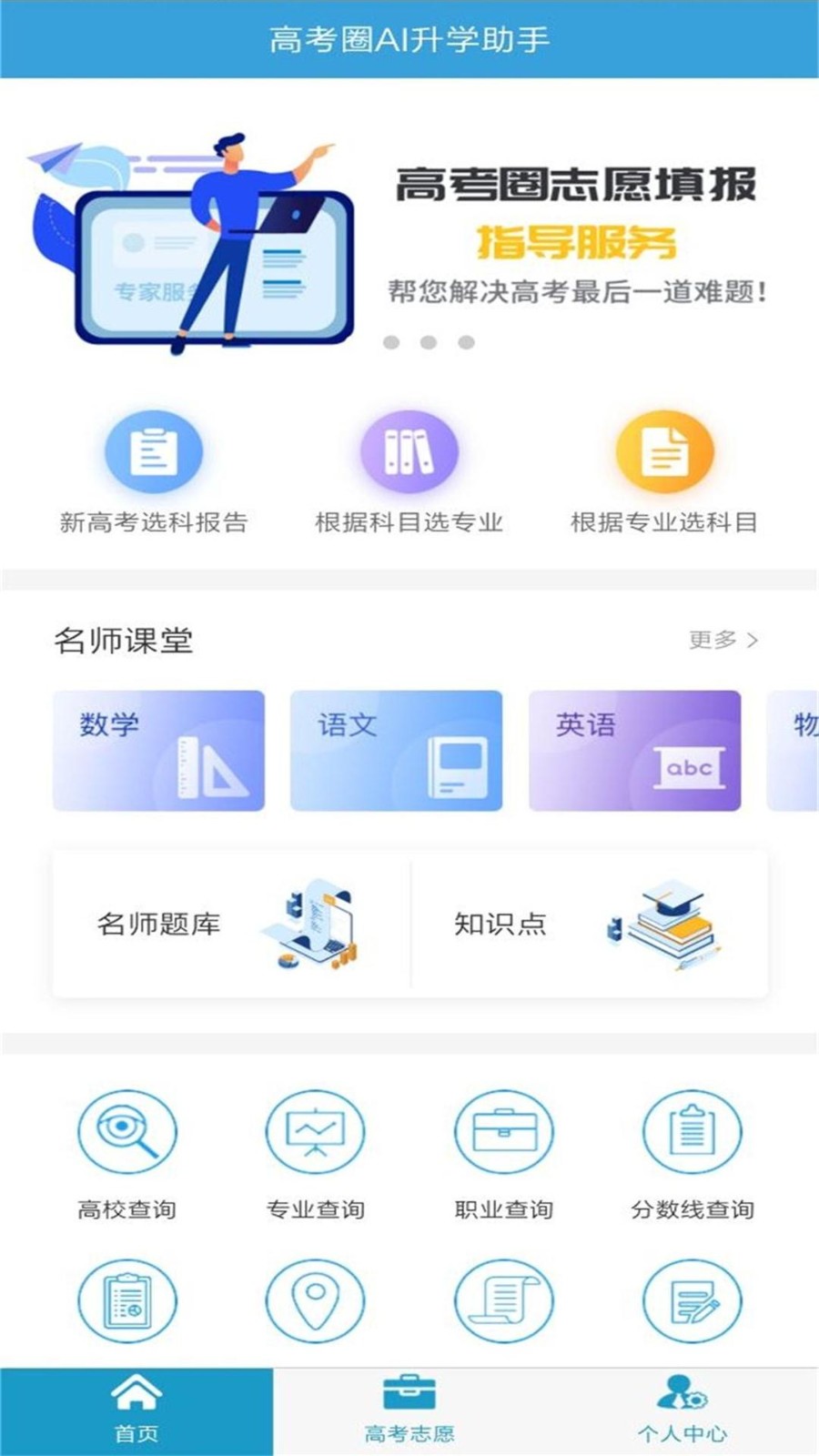
Task: Open the 新高考选科报告 clipboard icon
Action: [x=155, y=452]
